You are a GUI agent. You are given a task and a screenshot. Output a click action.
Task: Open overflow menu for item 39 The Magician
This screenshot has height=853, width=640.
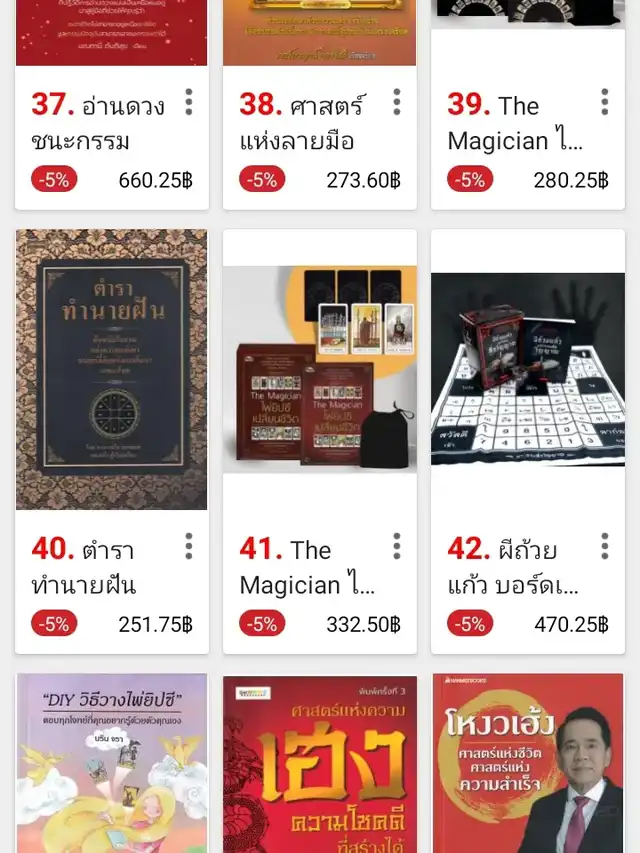coord(604,102)
